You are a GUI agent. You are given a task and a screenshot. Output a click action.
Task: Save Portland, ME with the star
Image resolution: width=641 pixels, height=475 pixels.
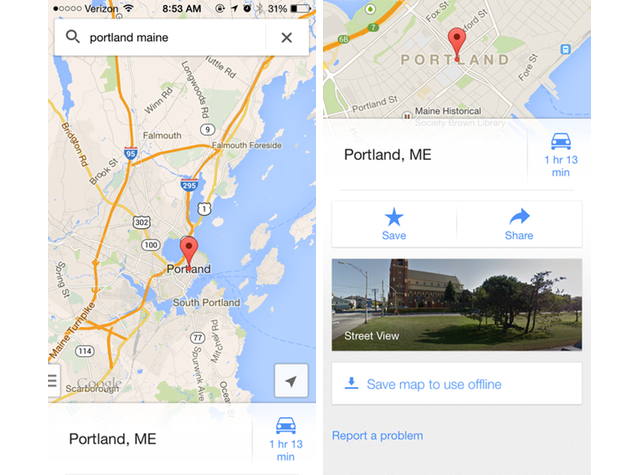point(394,224)
